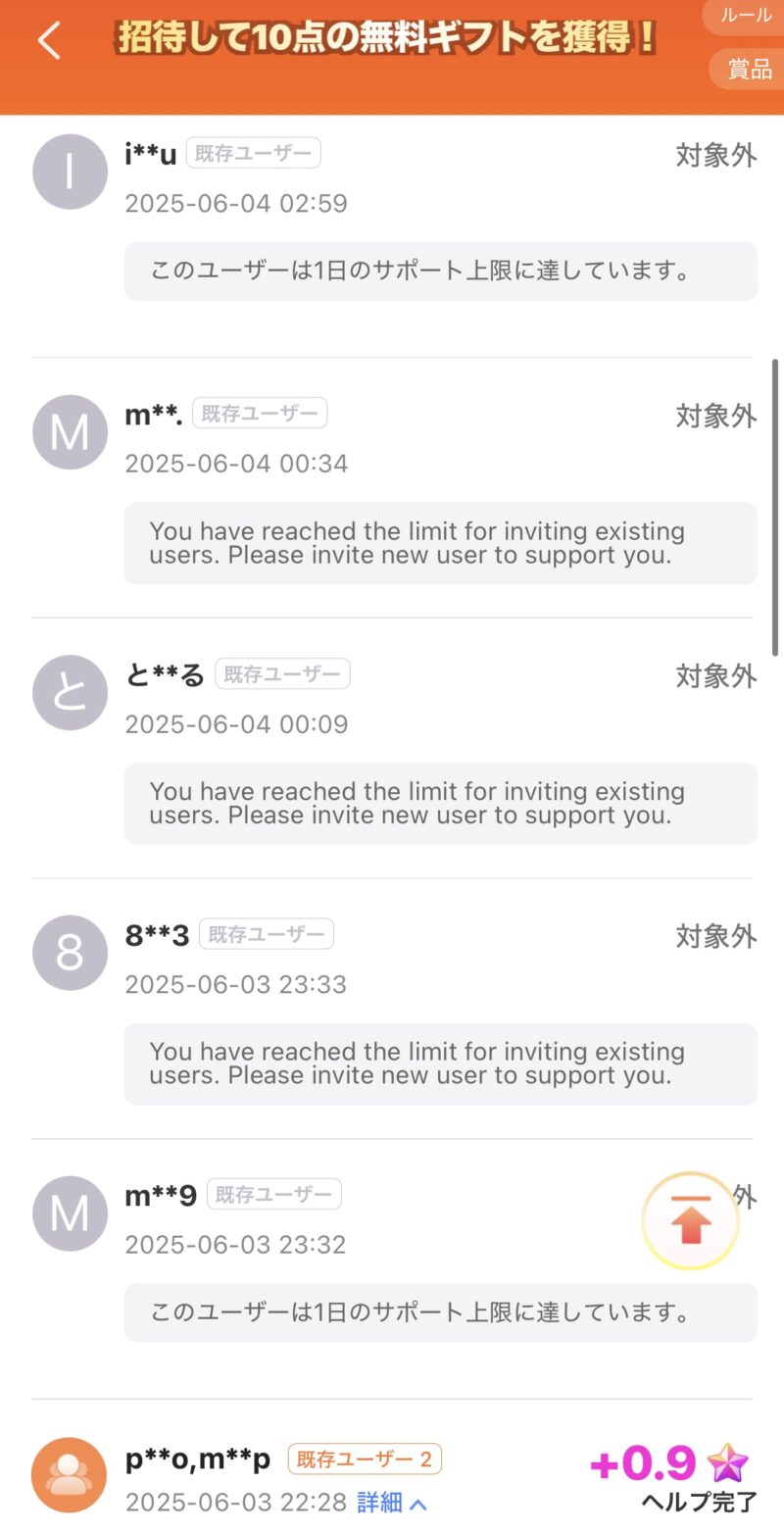Go back using the top-left arrow

pos(49,41)
